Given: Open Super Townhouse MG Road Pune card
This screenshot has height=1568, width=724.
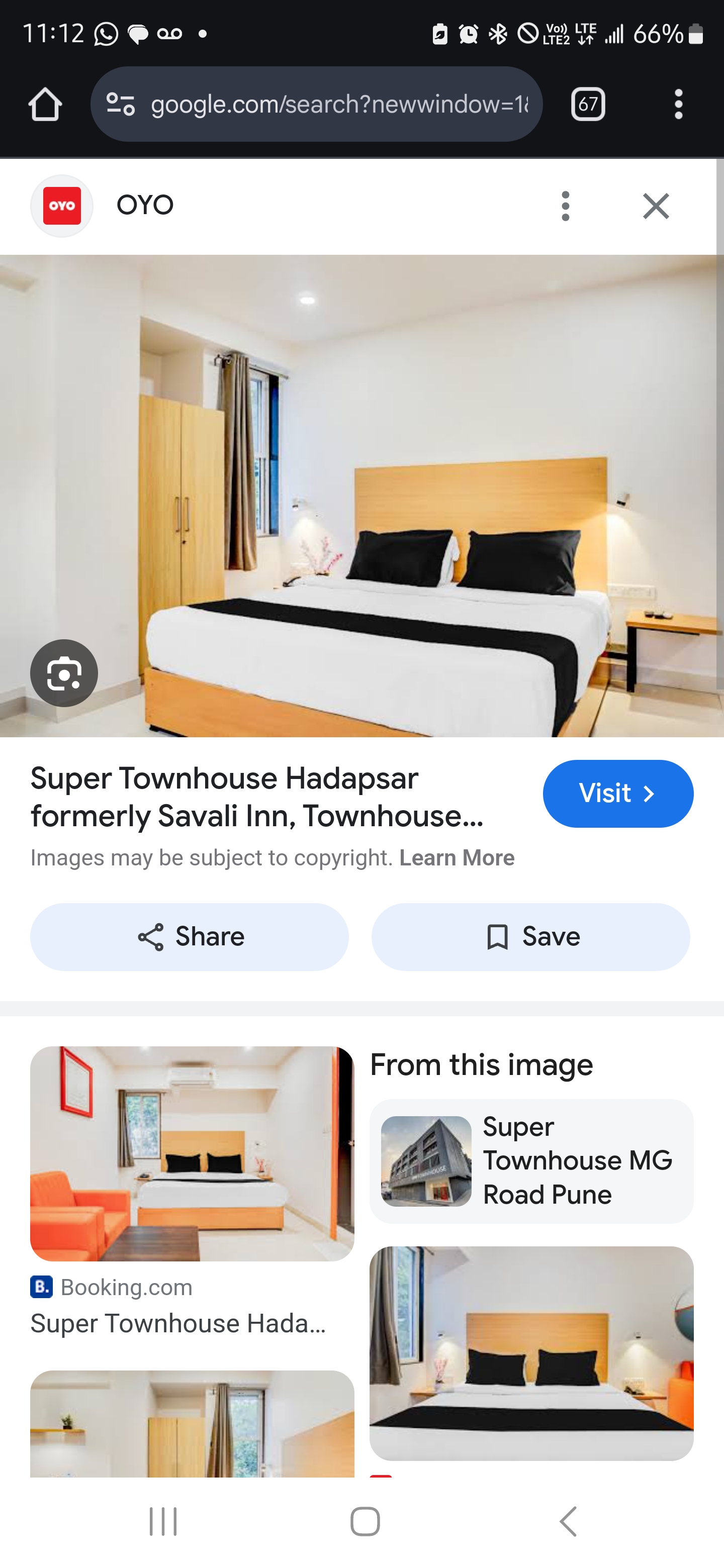Looking at the screenshot, I should 531,1161.
